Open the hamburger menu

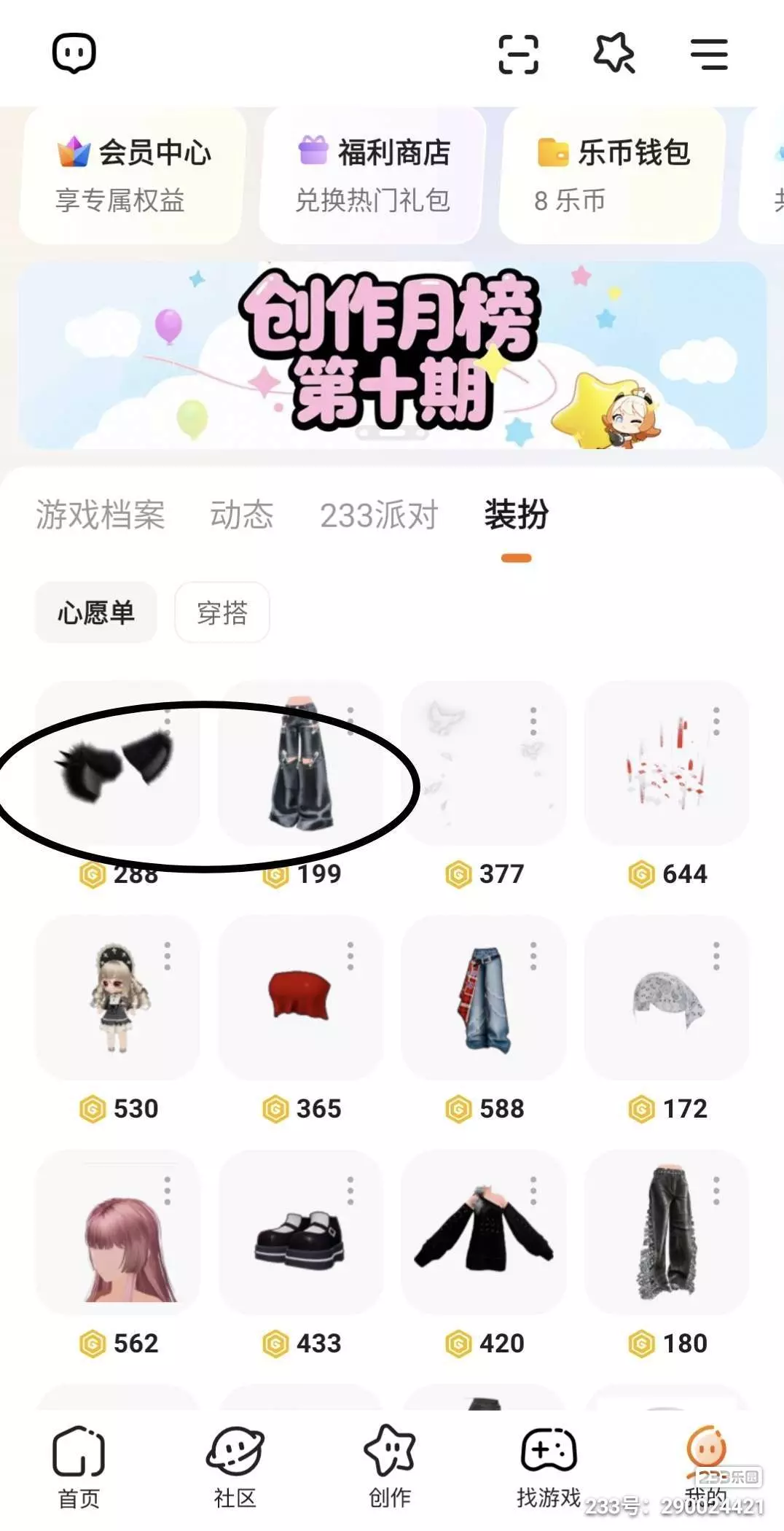(709, 54)
